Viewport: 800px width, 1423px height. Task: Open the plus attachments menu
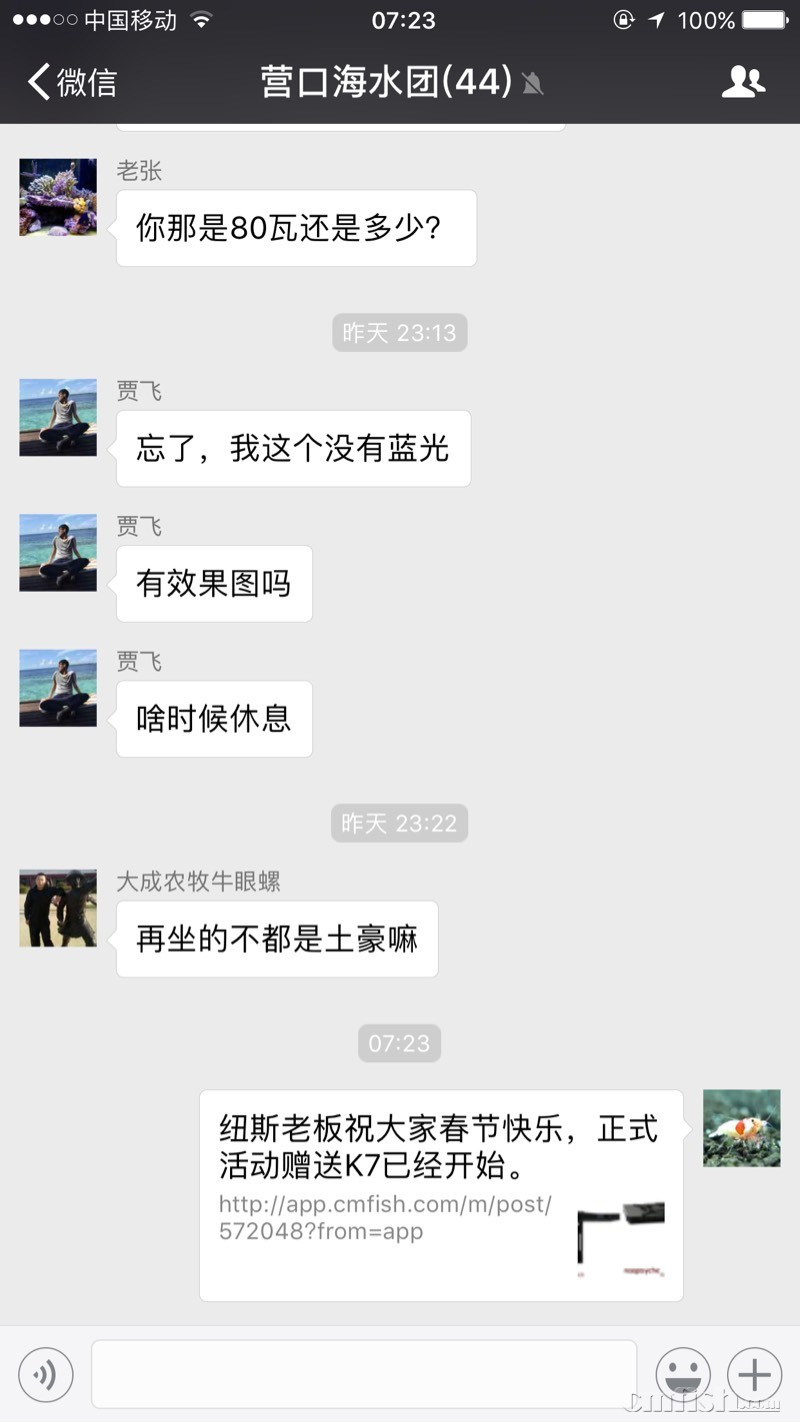point(754,1375)
